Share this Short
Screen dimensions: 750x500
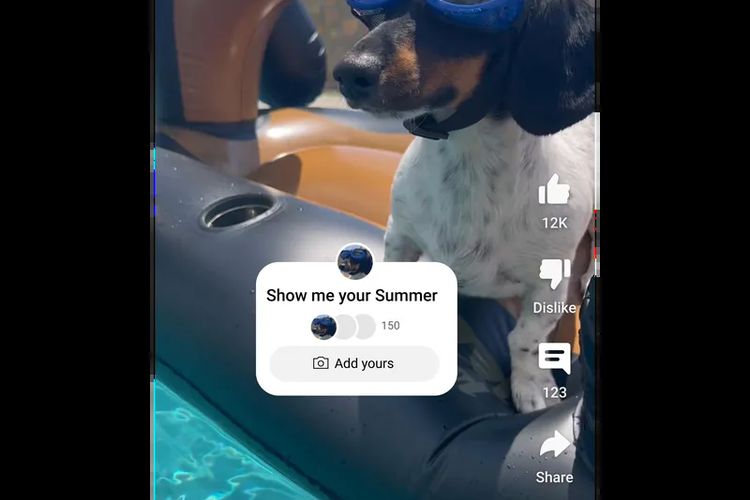(554, 444)
